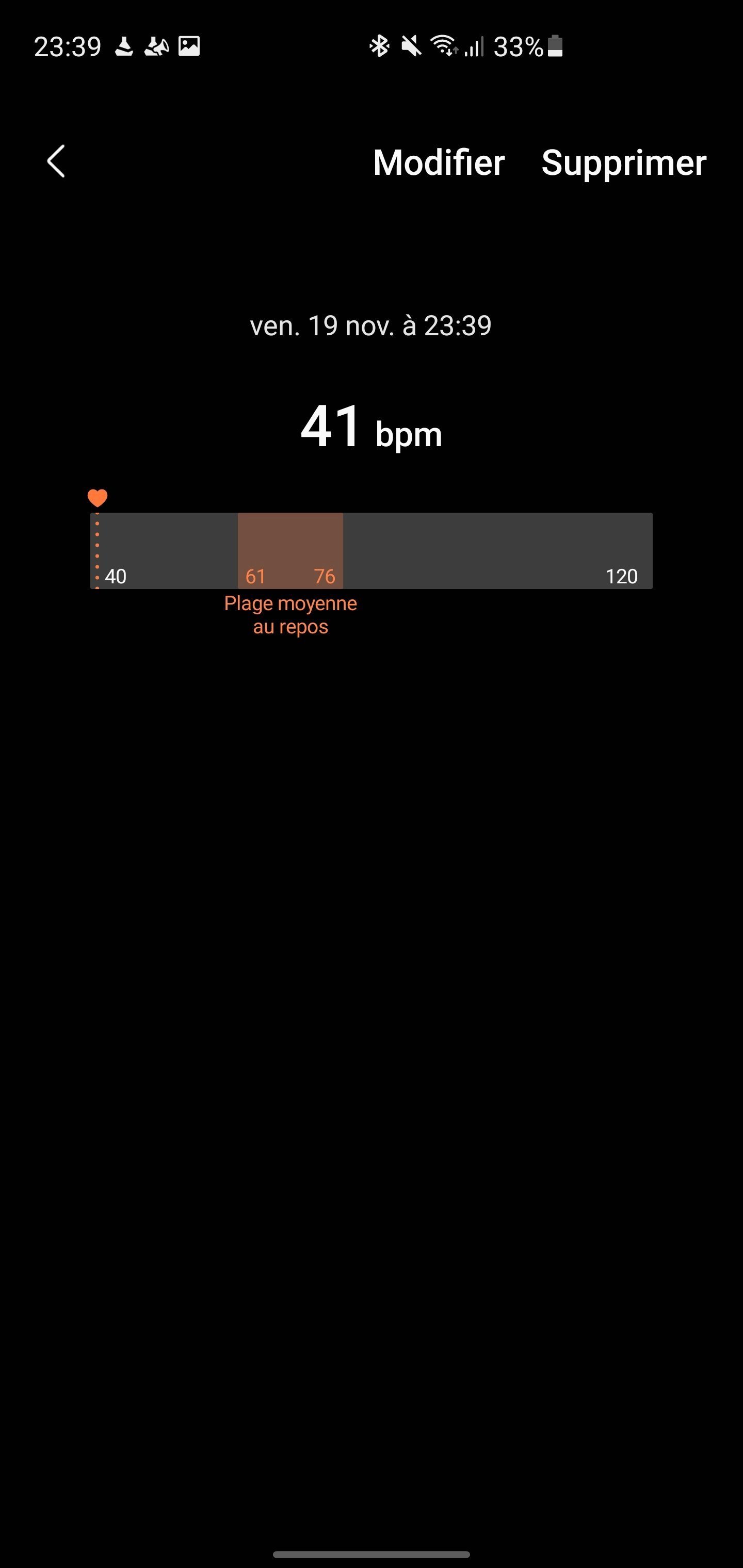Go back using the top-left arrow

pos(56,162)
